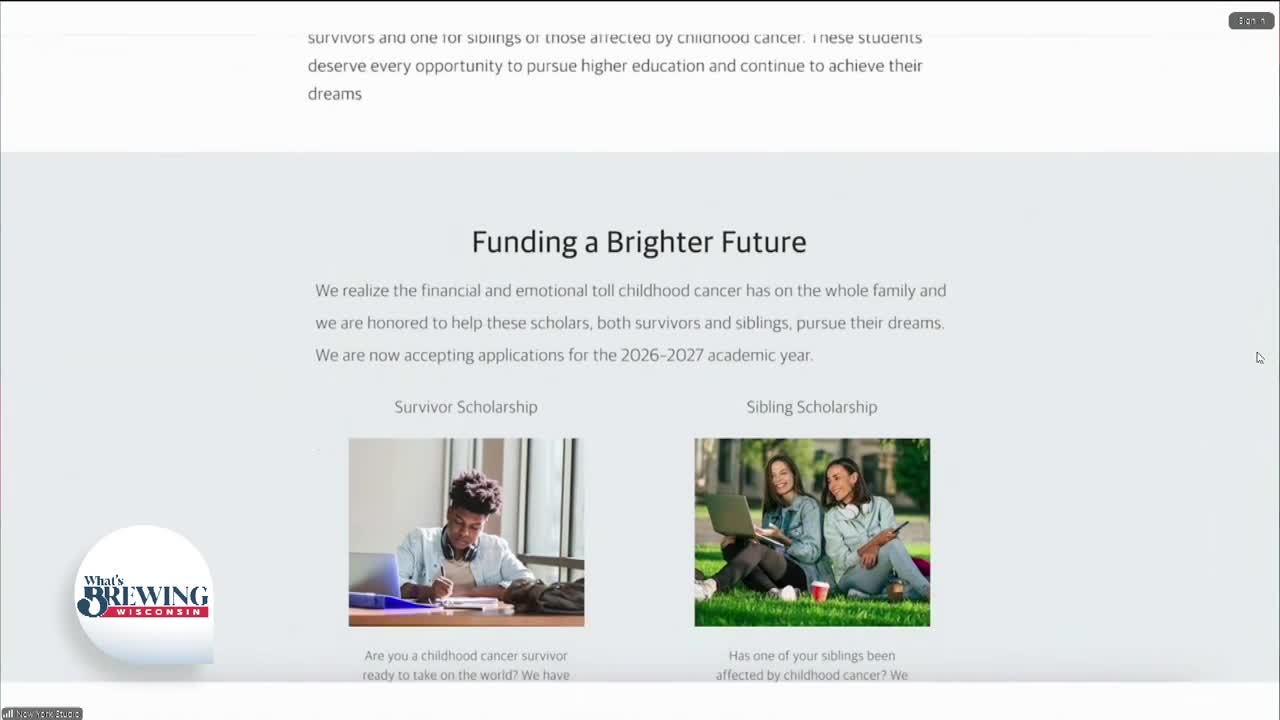Open the Survivor Scholarship image tile

tap(466, 532)
